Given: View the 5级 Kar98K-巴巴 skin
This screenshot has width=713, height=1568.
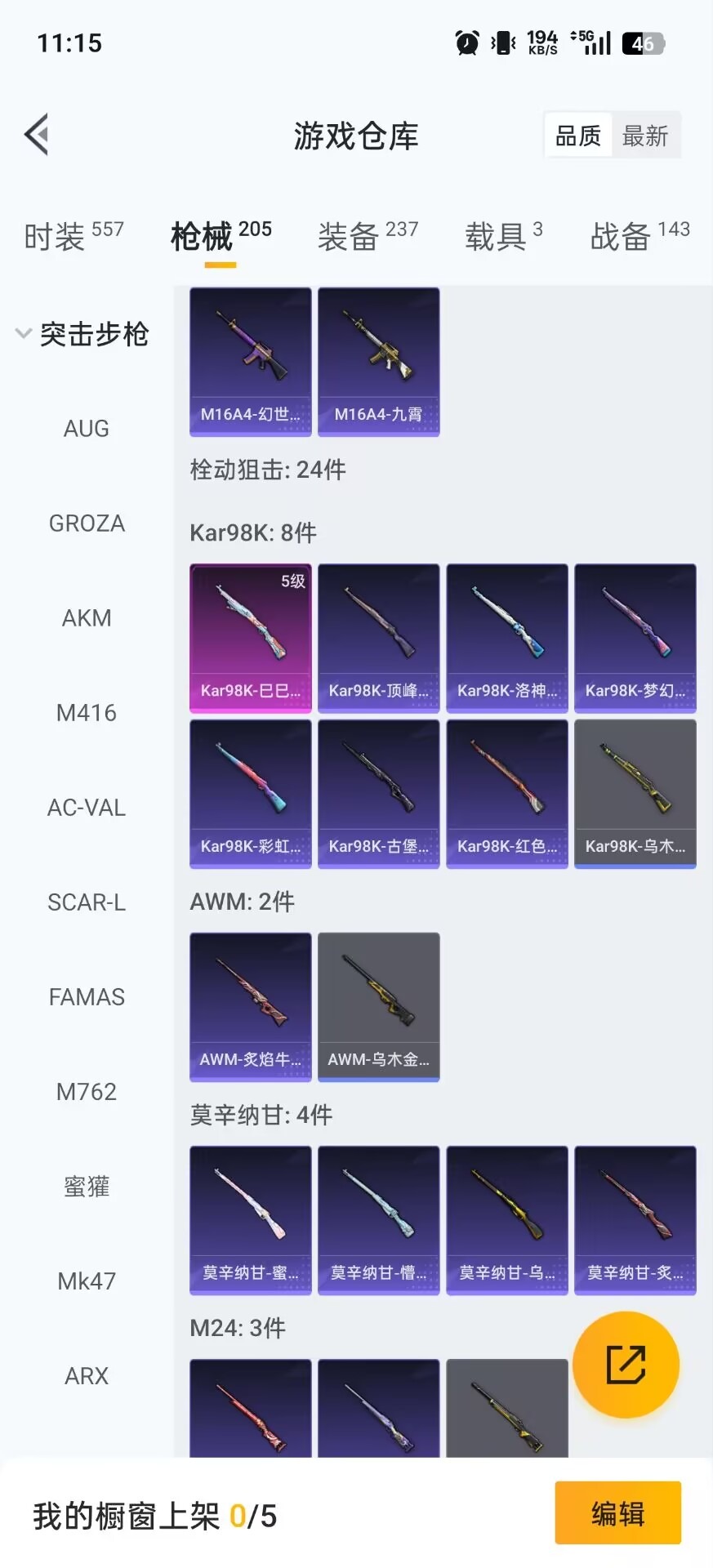Looking at the screenshot, I should tap(250, 638).
